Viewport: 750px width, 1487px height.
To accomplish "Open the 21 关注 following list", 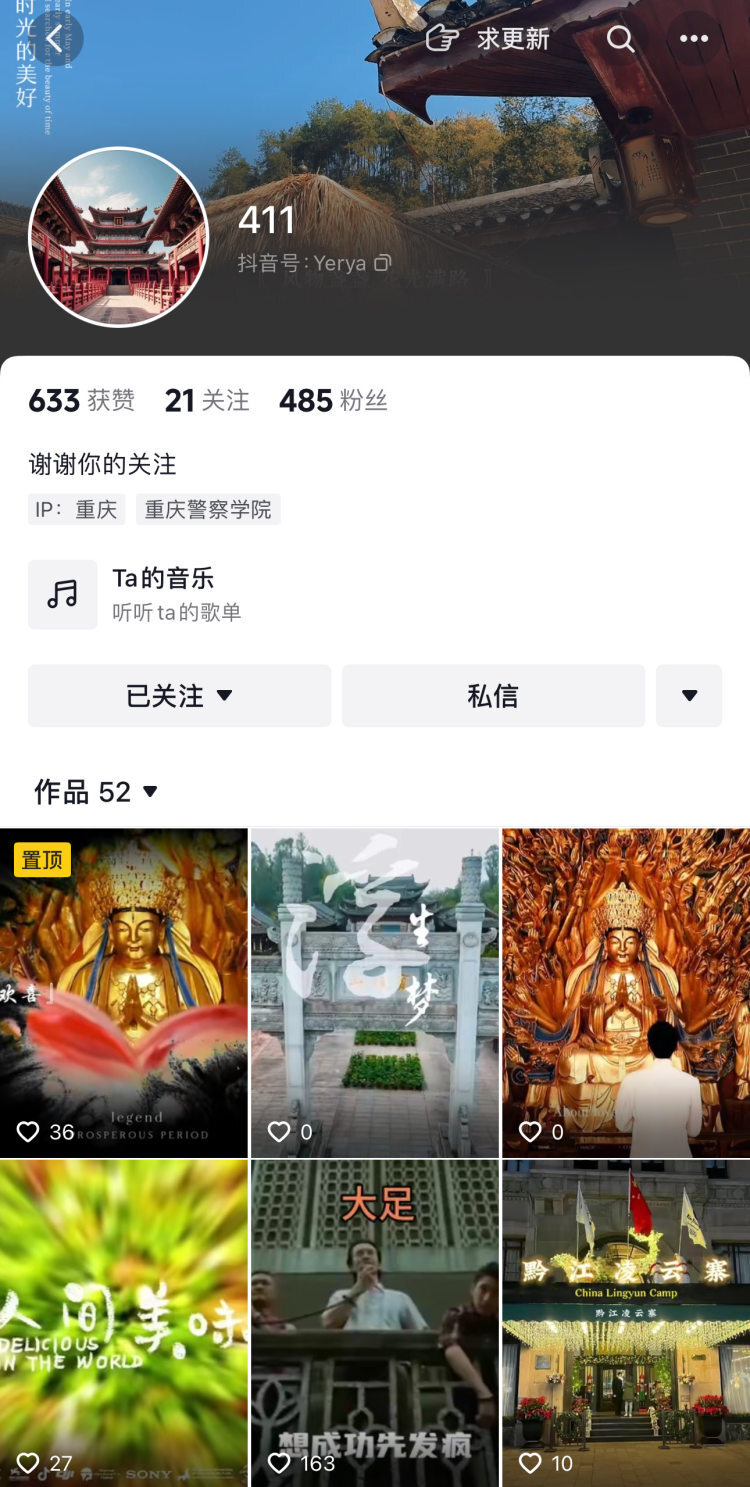I will [x=207, y=401].
